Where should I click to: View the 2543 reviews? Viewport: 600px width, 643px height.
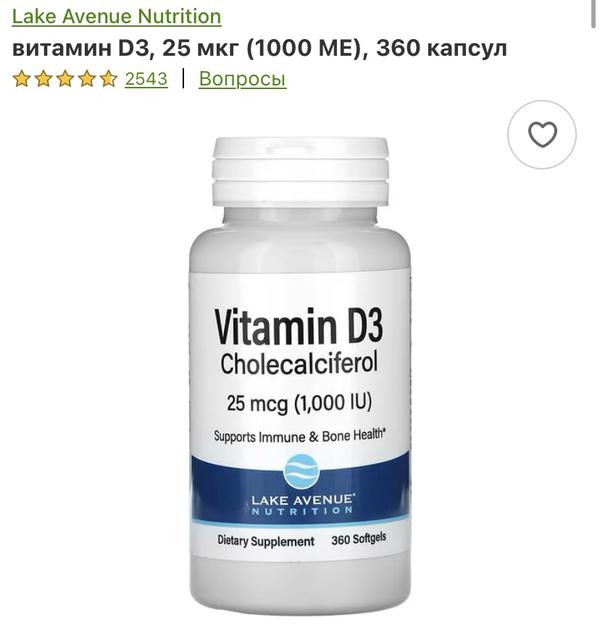tap(146, 79)
